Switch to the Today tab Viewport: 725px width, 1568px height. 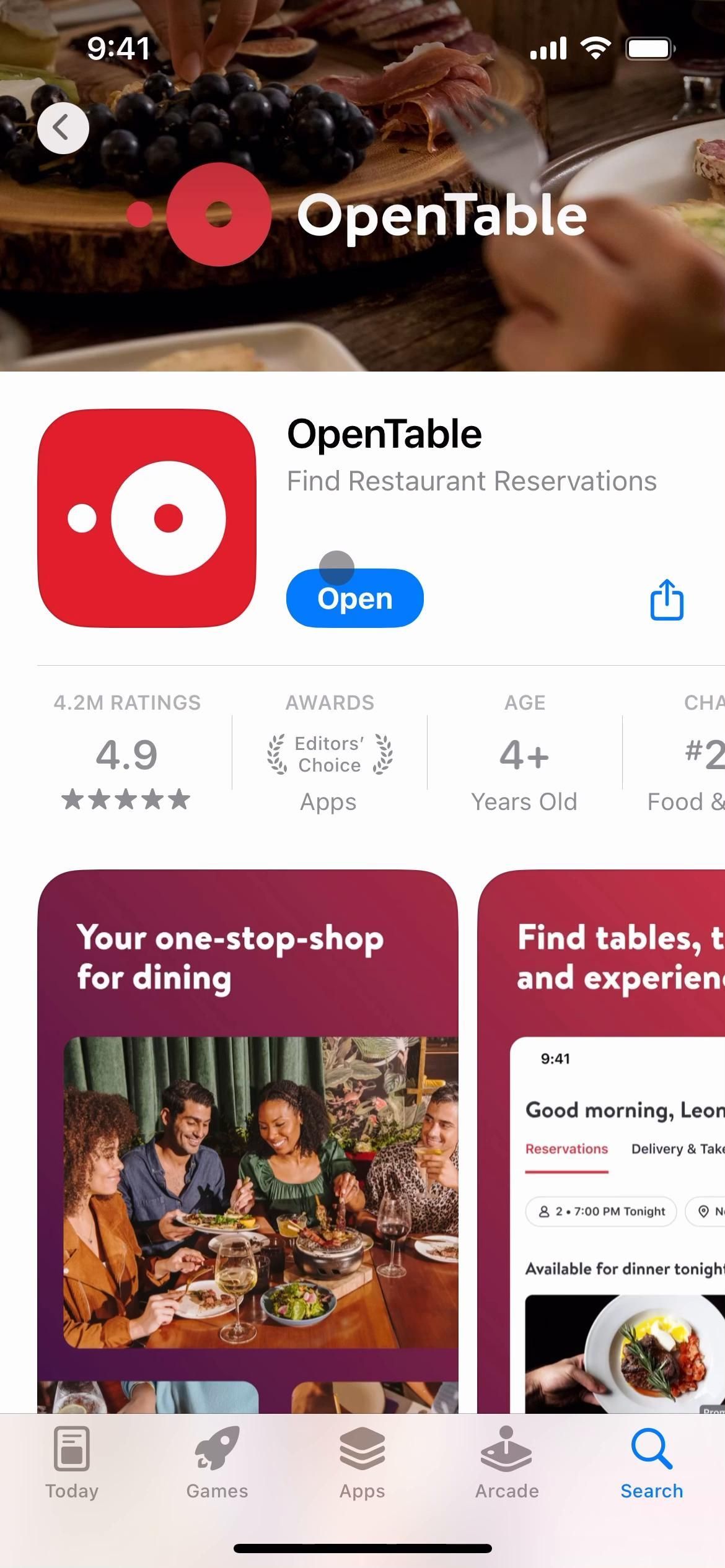[72, 1463]
